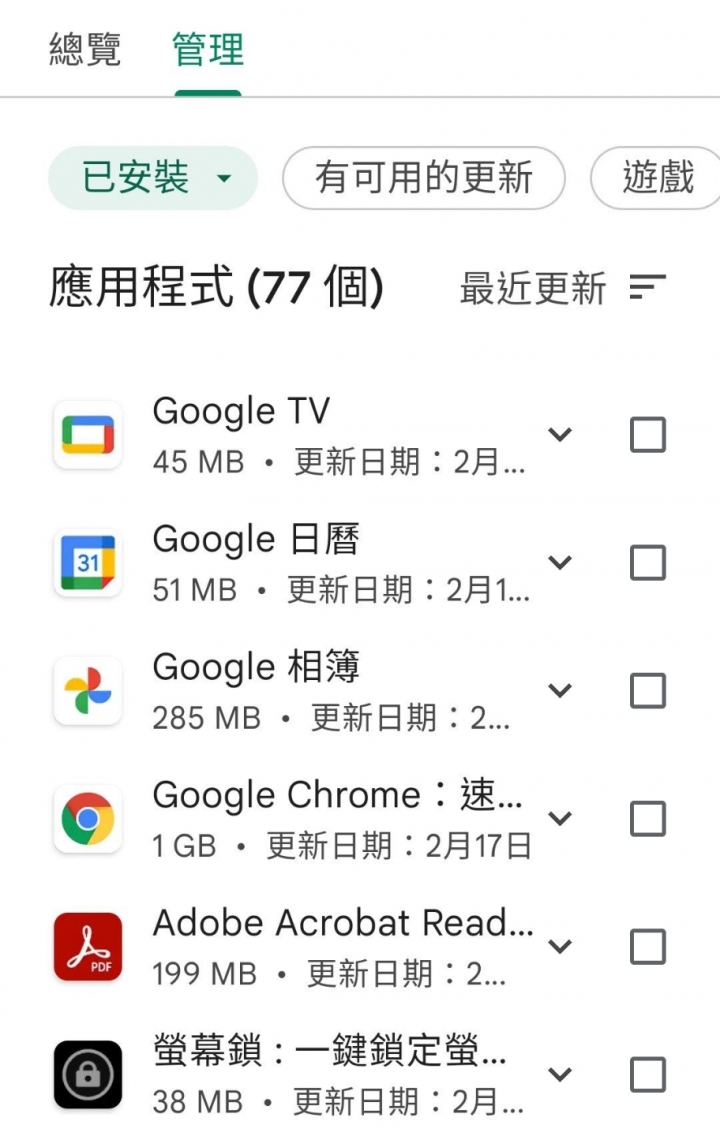
Task: Filter by 有可用的更新 chip
Action: (x=424, y=179)
